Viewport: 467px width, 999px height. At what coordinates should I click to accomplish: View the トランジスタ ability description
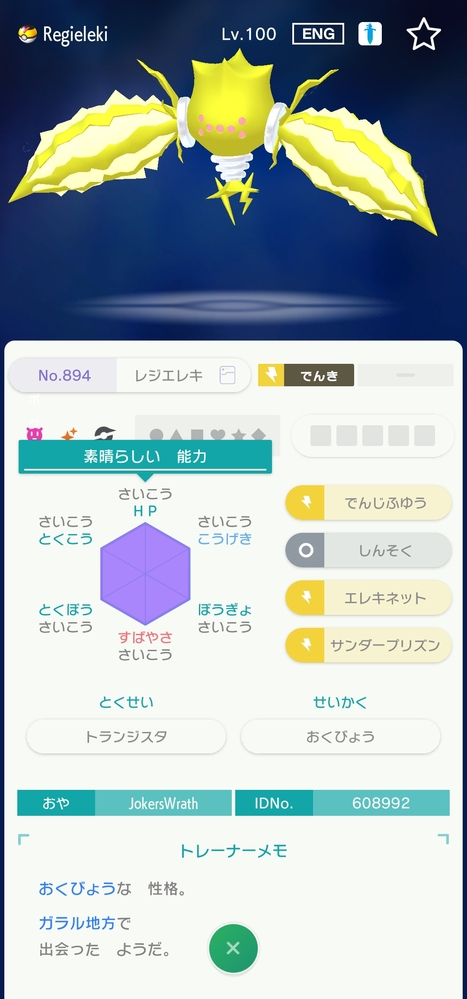(126, 737)
